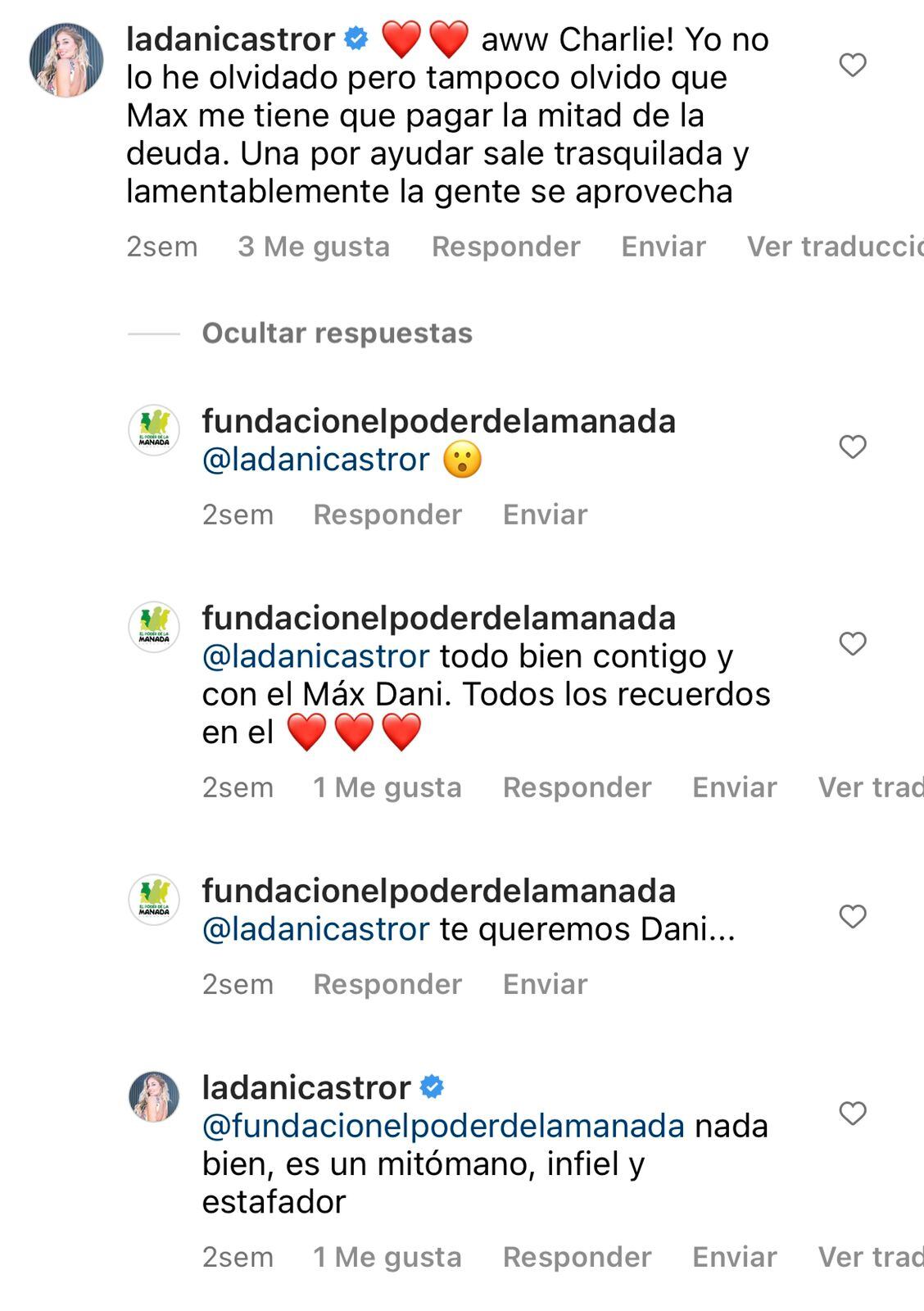Open @fundacionelpoderdelamanada mention in last reply
Viewport: 924px width, 1311px height.
coord(443,1127)
